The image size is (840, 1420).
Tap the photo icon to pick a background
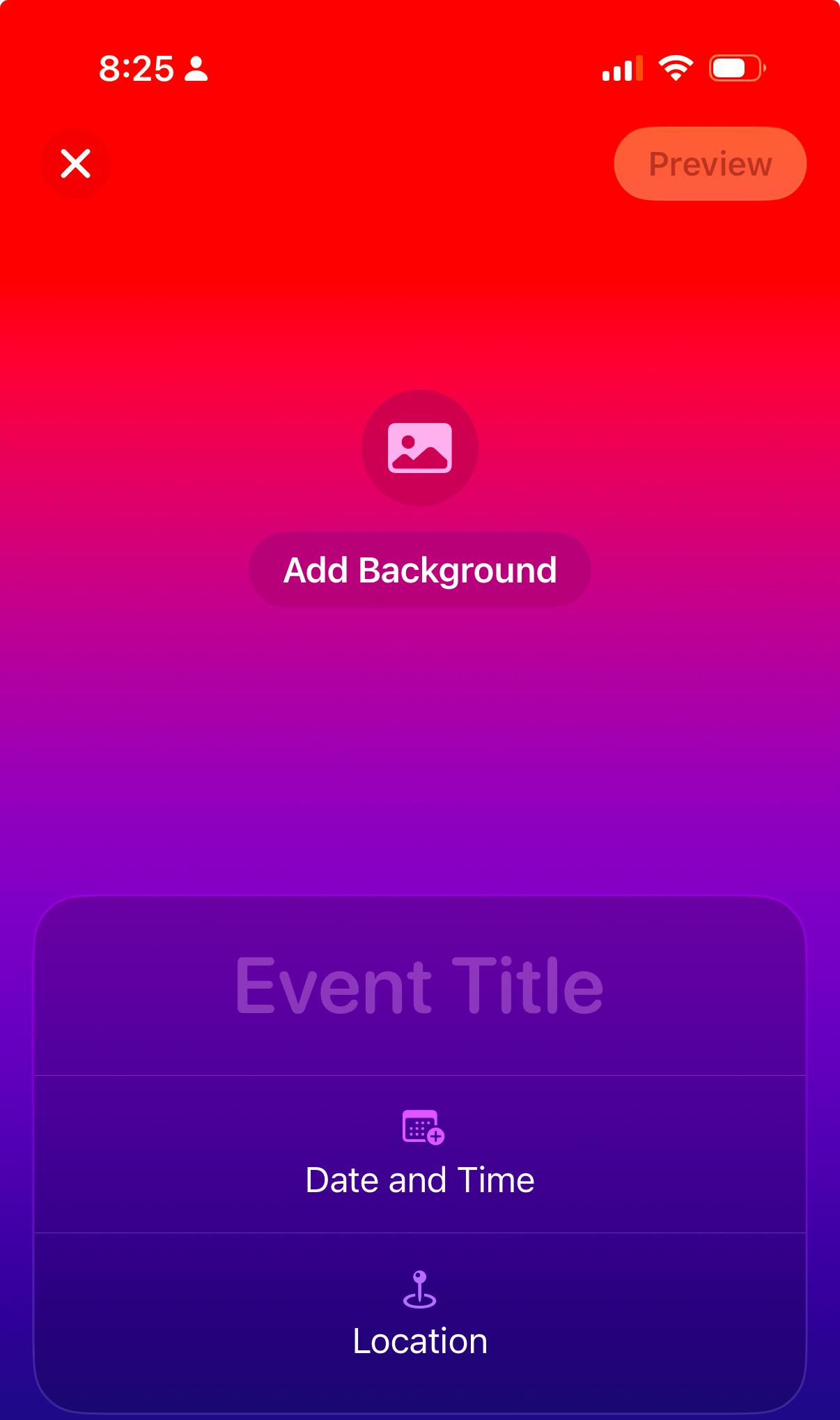click(420, 448)
